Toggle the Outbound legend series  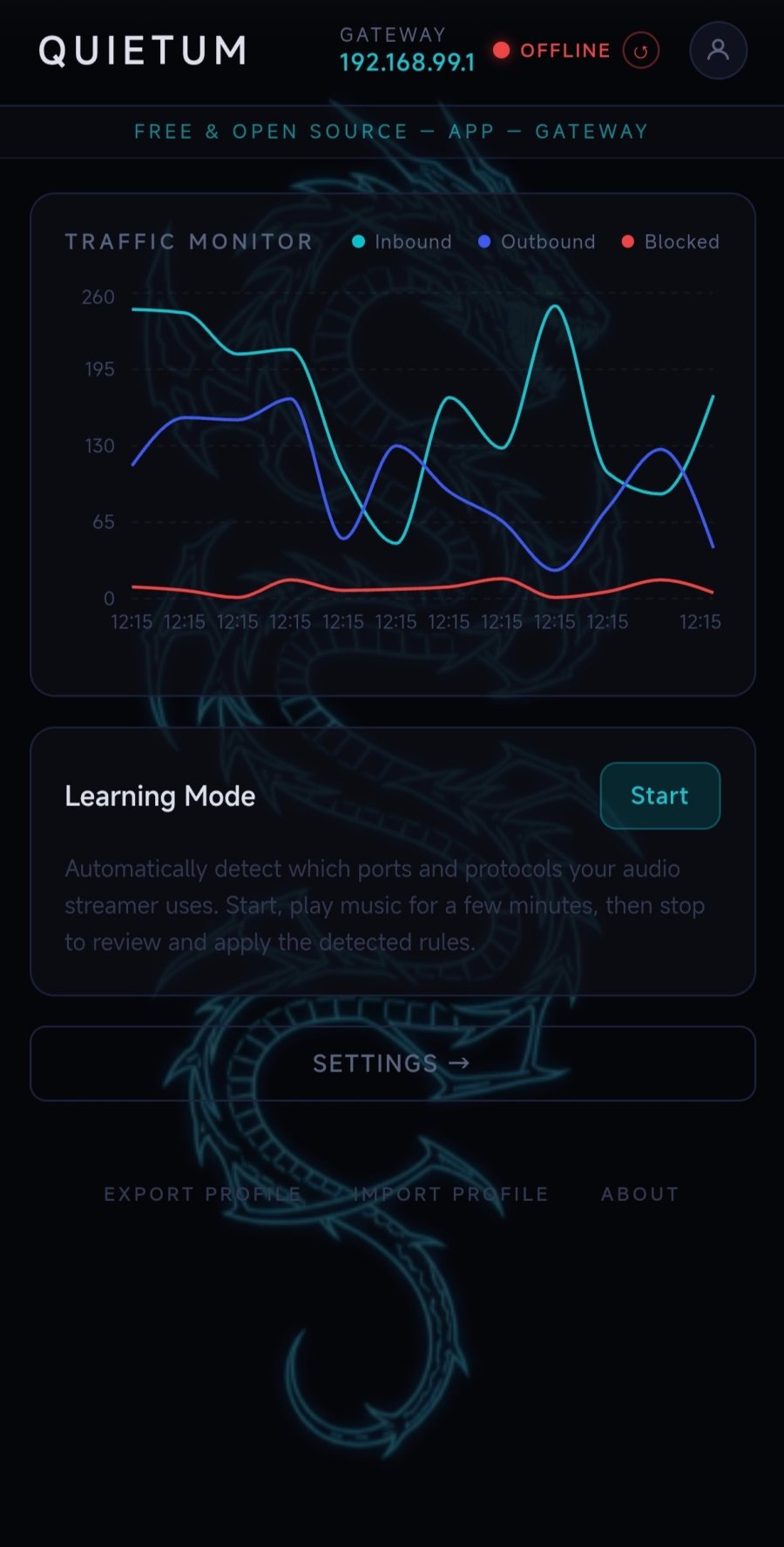click(x=537, y=241)
